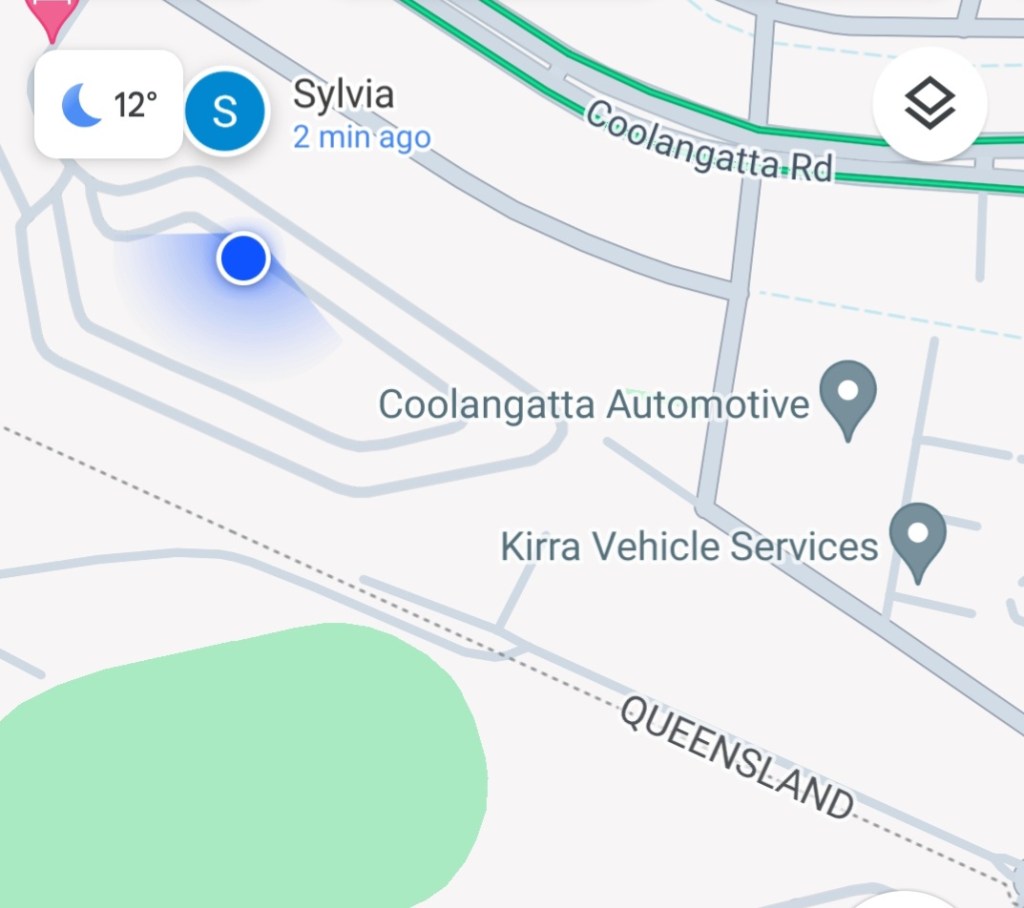Select the Kirra Vehicle Services pin
Image resolution: width=1024 pixels, height=908 pixels.
(x=917, y=537)
